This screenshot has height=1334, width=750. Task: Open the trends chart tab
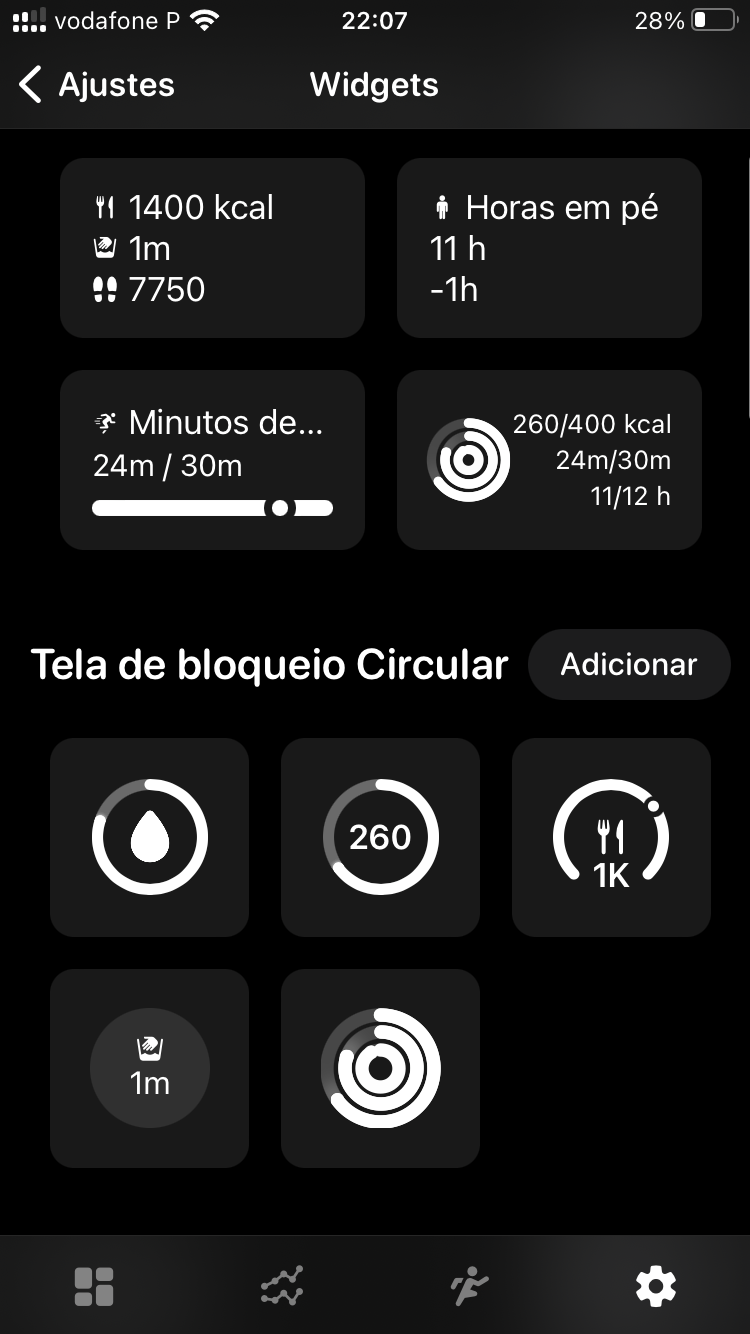point(282,1286)
